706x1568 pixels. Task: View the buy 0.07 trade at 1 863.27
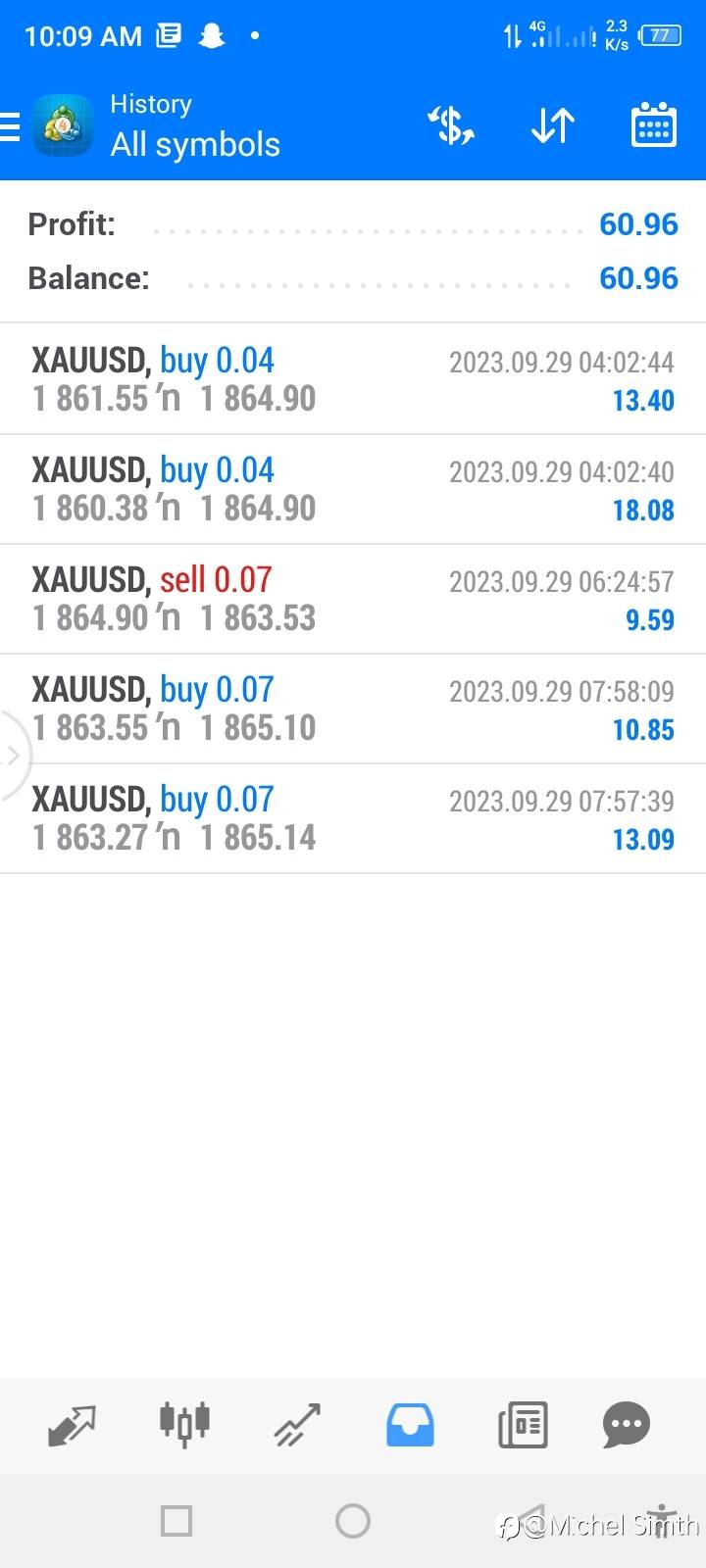click(353, 818)
